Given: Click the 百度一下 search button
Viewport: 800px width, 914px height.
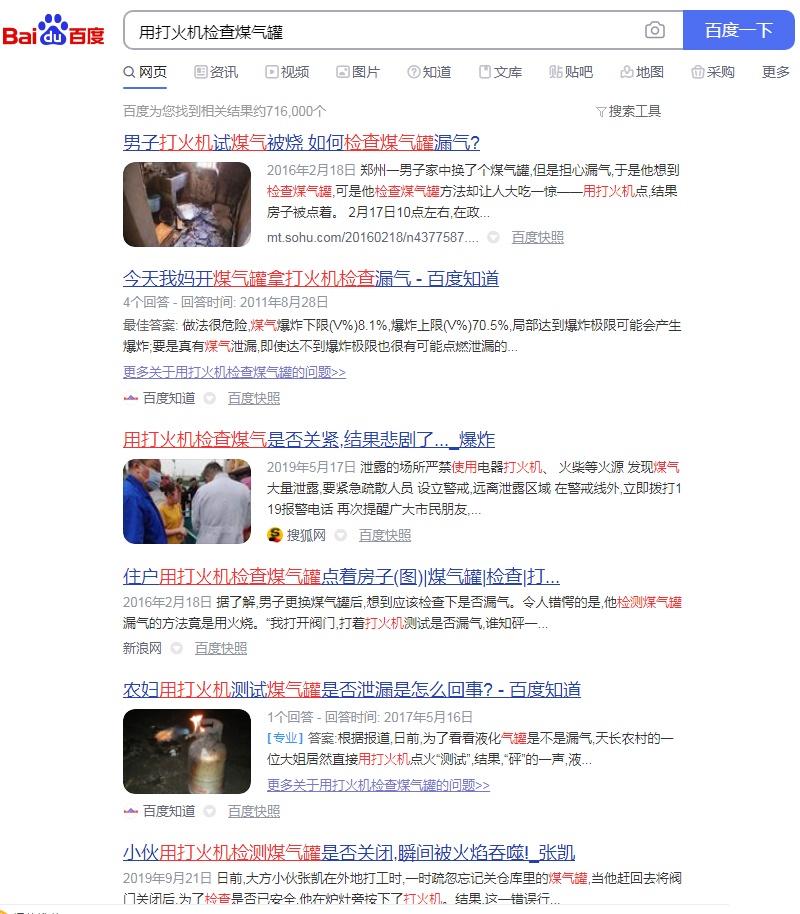Looking at the screenshot, I should pos(738,31).
